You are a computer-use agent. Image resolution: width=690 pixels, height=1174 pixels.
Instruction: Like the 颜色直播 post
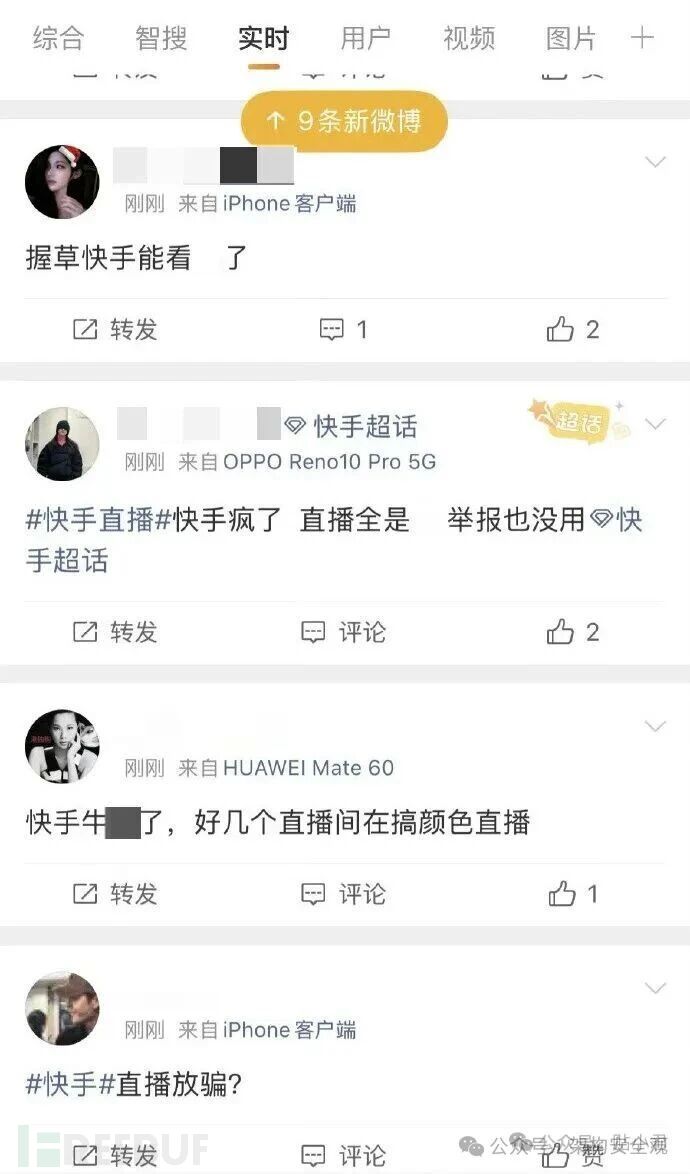coord(572,894)
